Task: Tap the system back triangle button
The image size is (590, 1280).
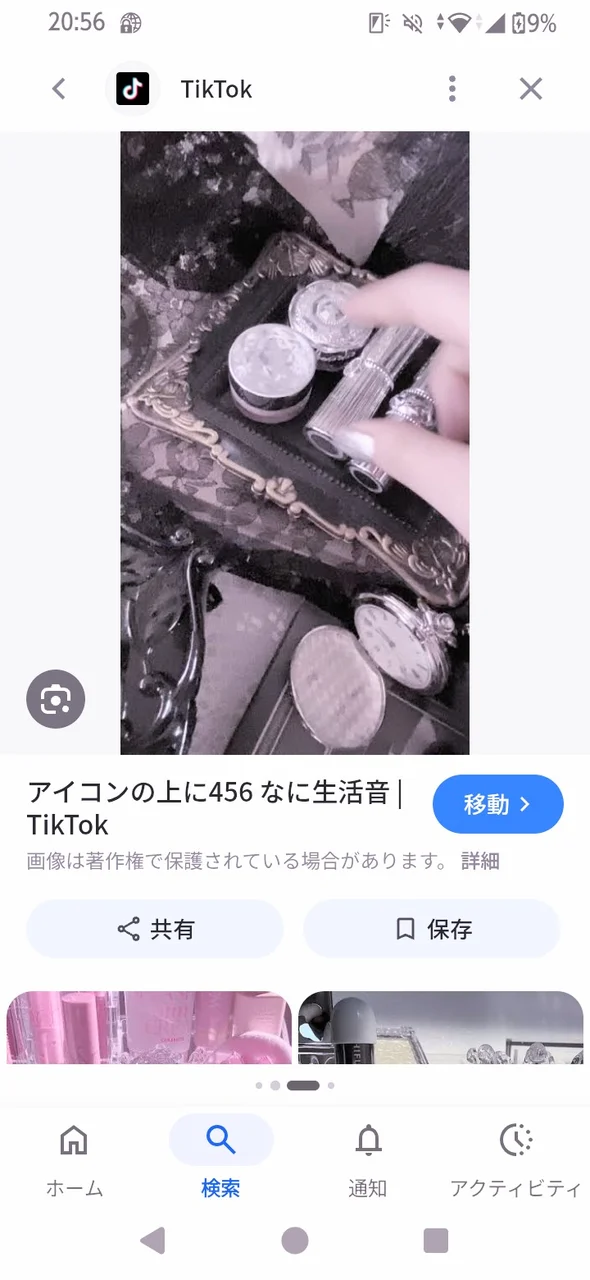Action: pyautogui.click(x=152, y=1241)
